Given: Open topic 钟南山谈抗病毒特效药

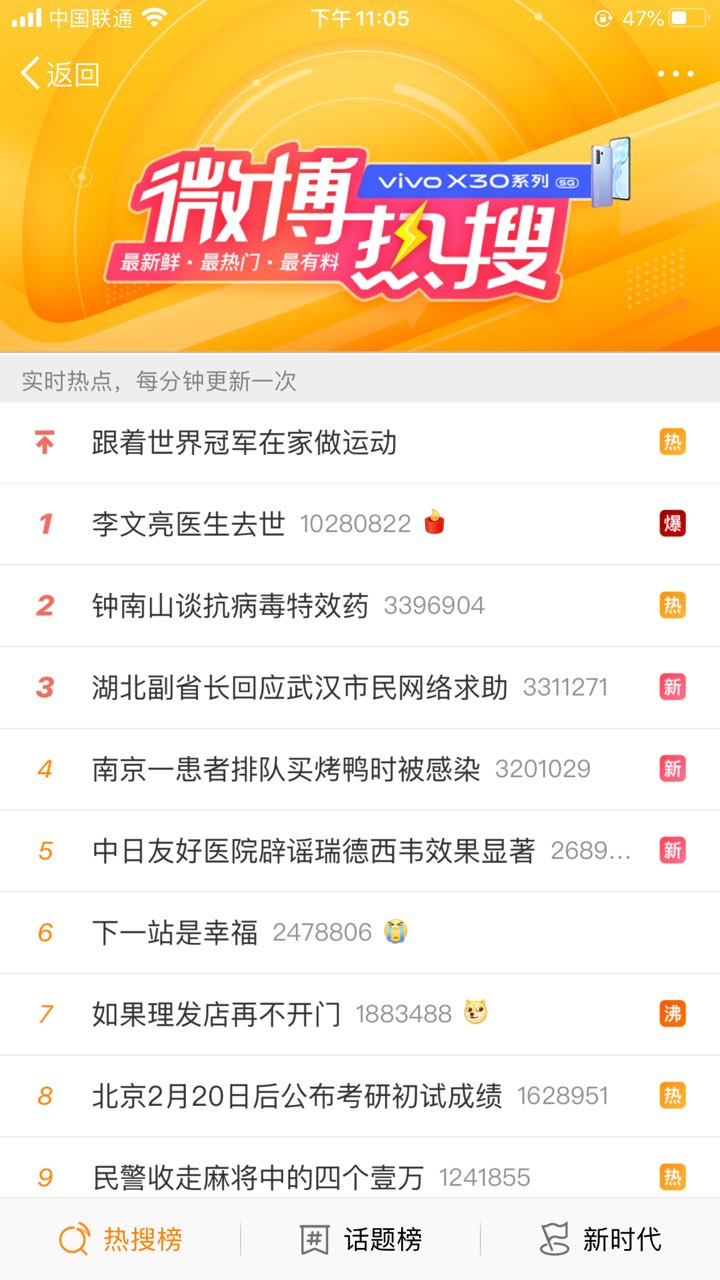Looking at the screenshot, I should coord(360,606).
